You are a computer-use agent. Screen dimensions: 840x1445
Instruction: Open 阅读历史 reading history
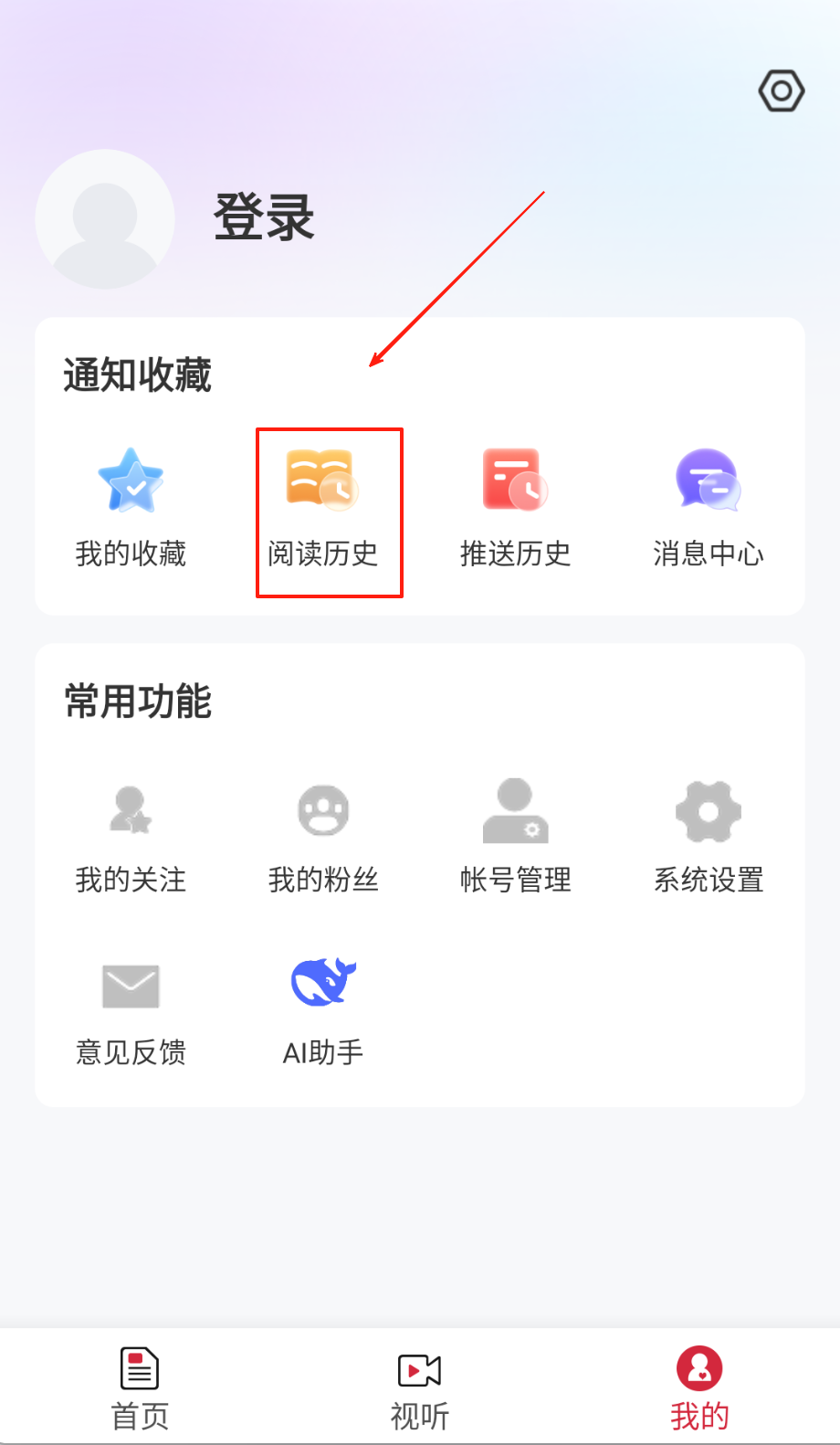click(x=323, y=507)
